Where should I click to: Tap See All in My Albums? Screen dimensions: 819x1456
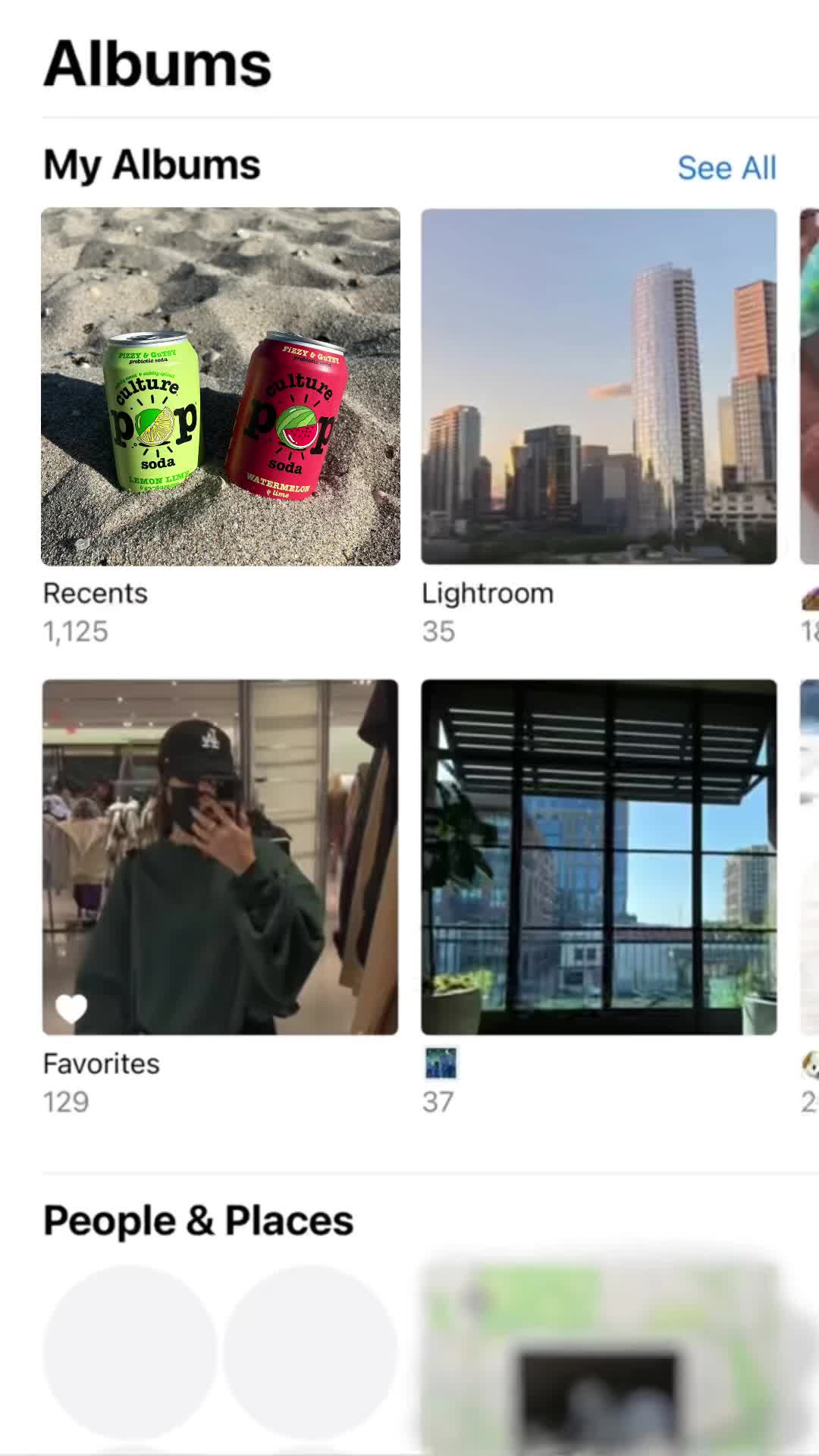(726, 168)
